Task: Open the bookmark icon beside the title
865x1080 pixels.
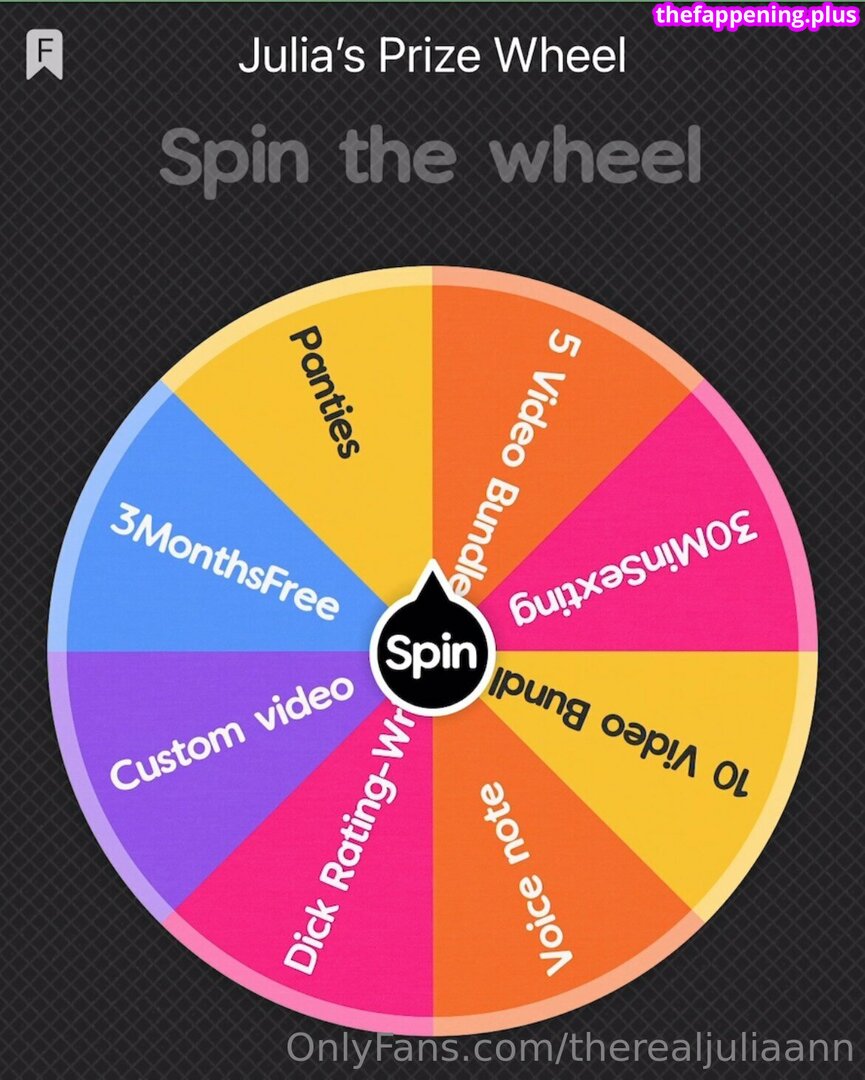Action: point(44,56)
